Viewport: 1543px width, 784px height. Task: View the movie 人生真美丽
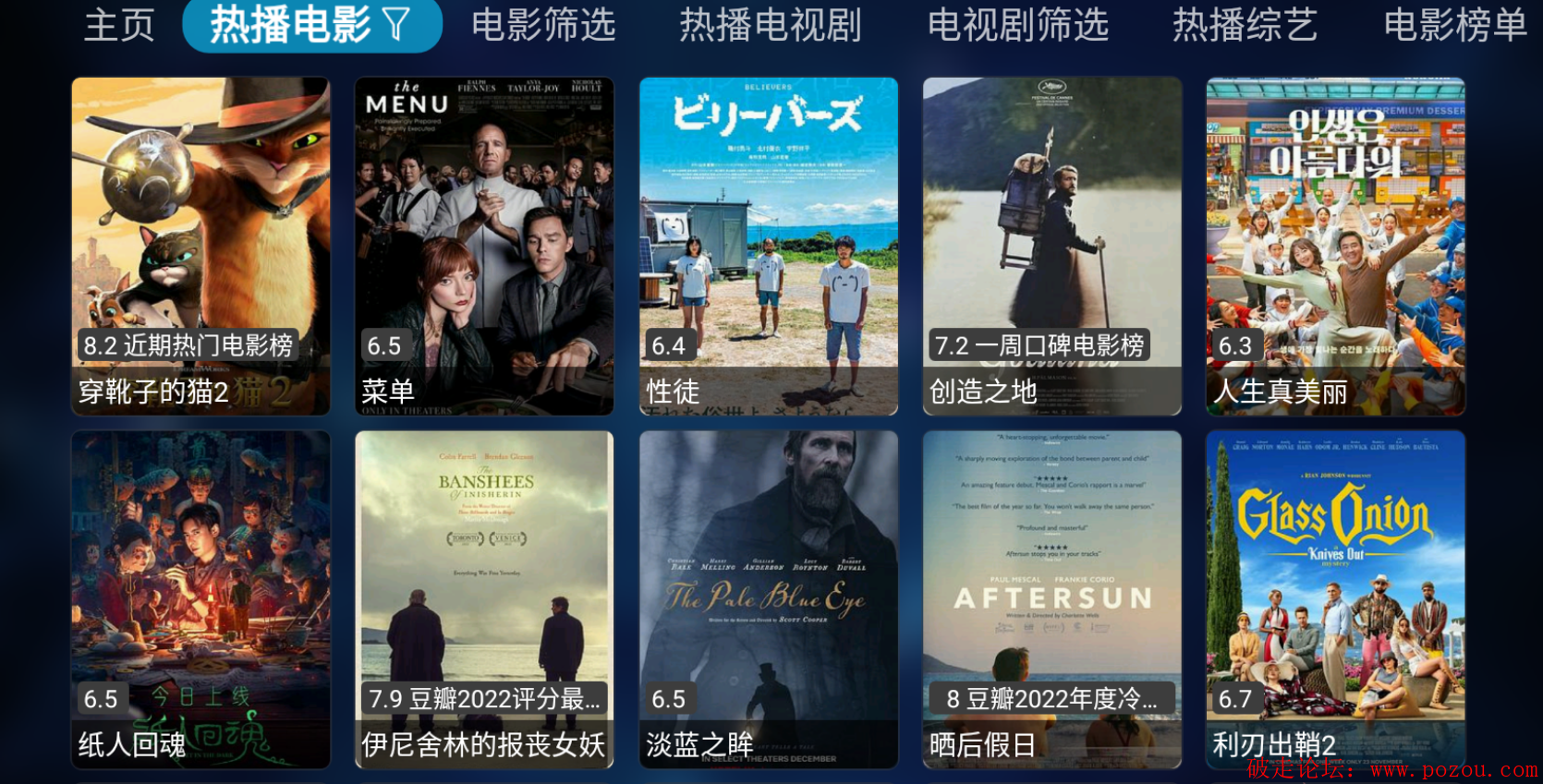point(1335,246)
